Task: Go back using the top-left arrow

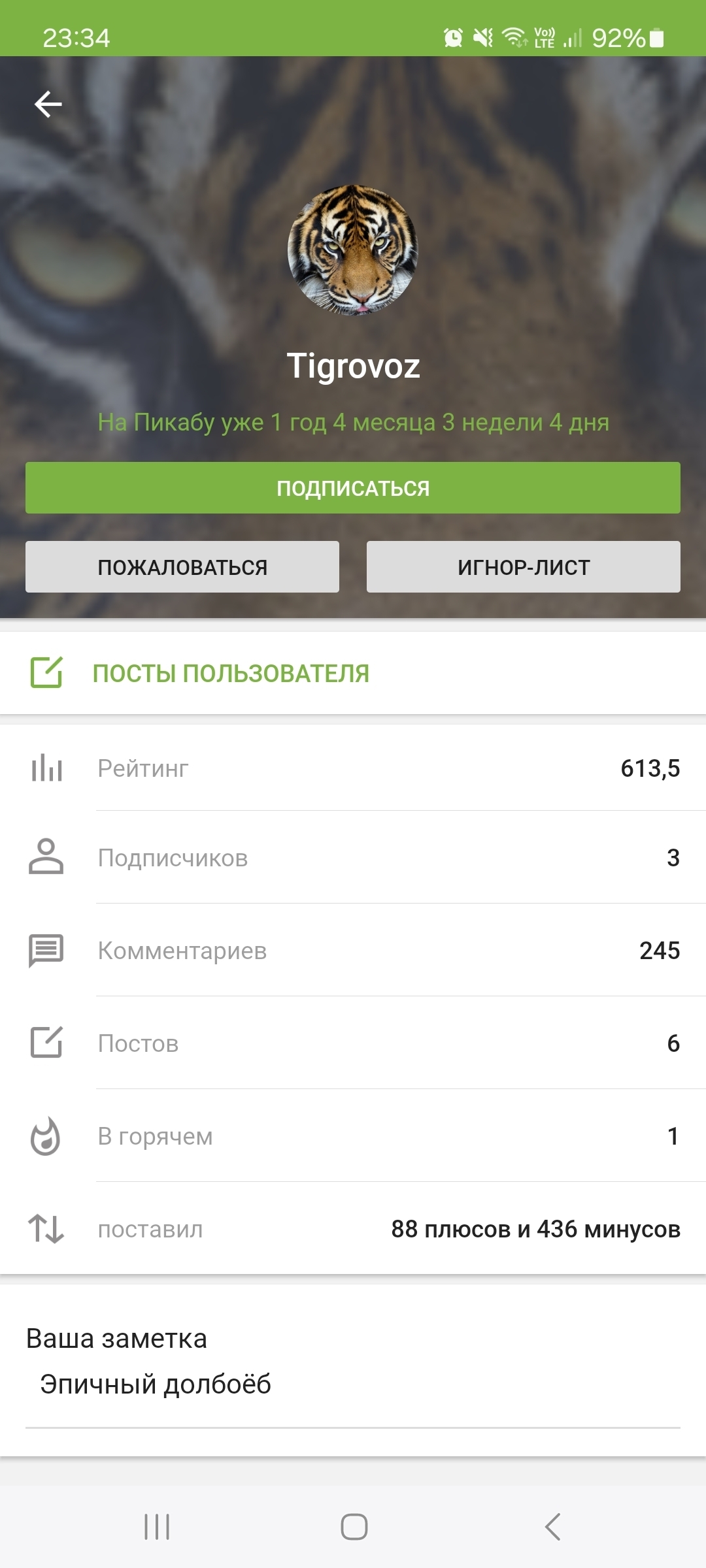Action: click(x=48, y=104)
